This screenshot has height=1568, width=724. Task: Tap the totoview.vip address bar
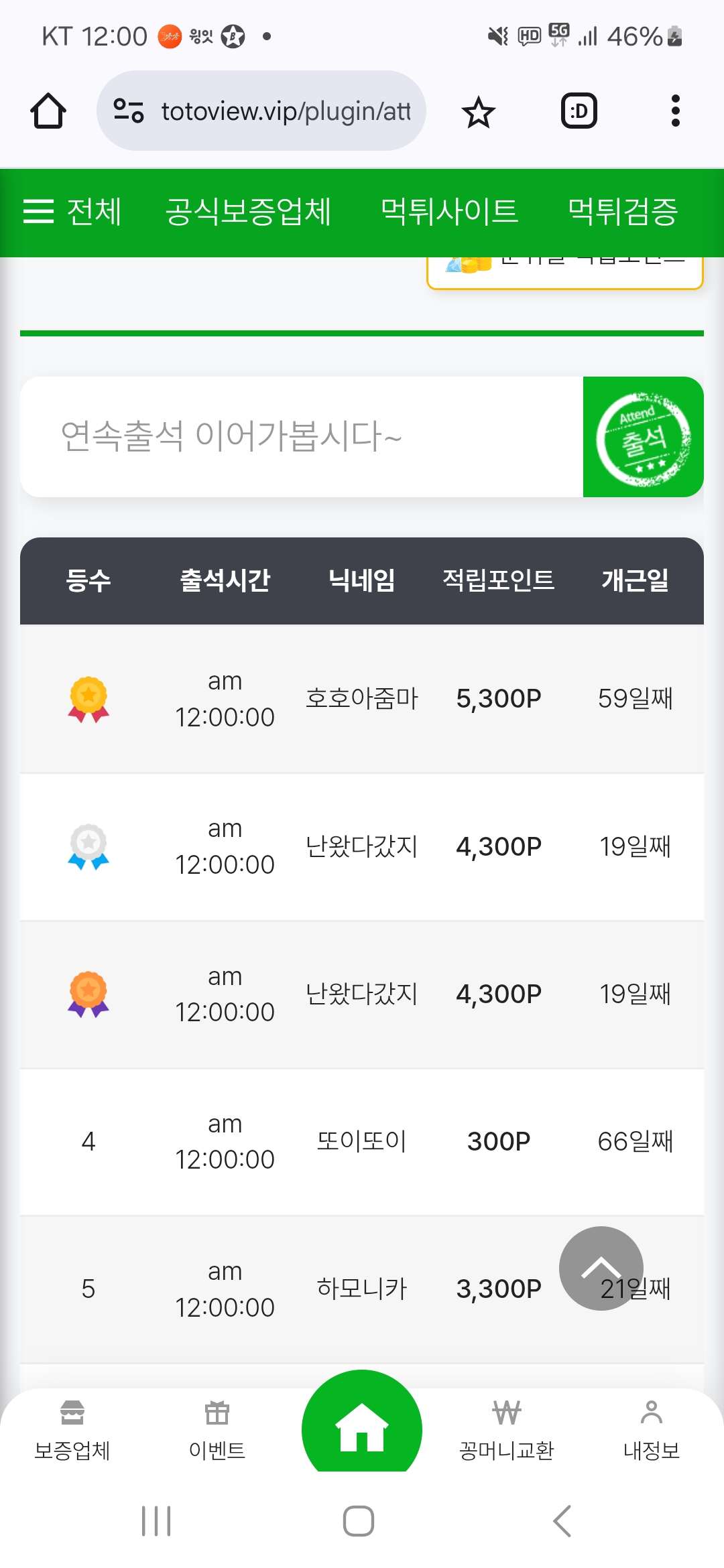tap(261, 111)
